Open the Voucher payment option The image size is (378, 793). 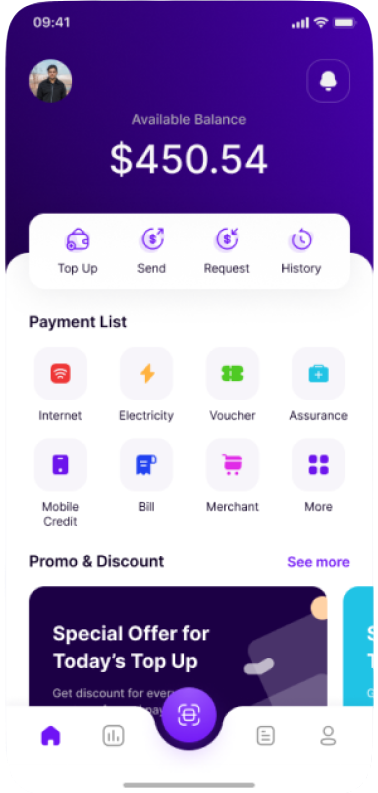pos(232,384)
